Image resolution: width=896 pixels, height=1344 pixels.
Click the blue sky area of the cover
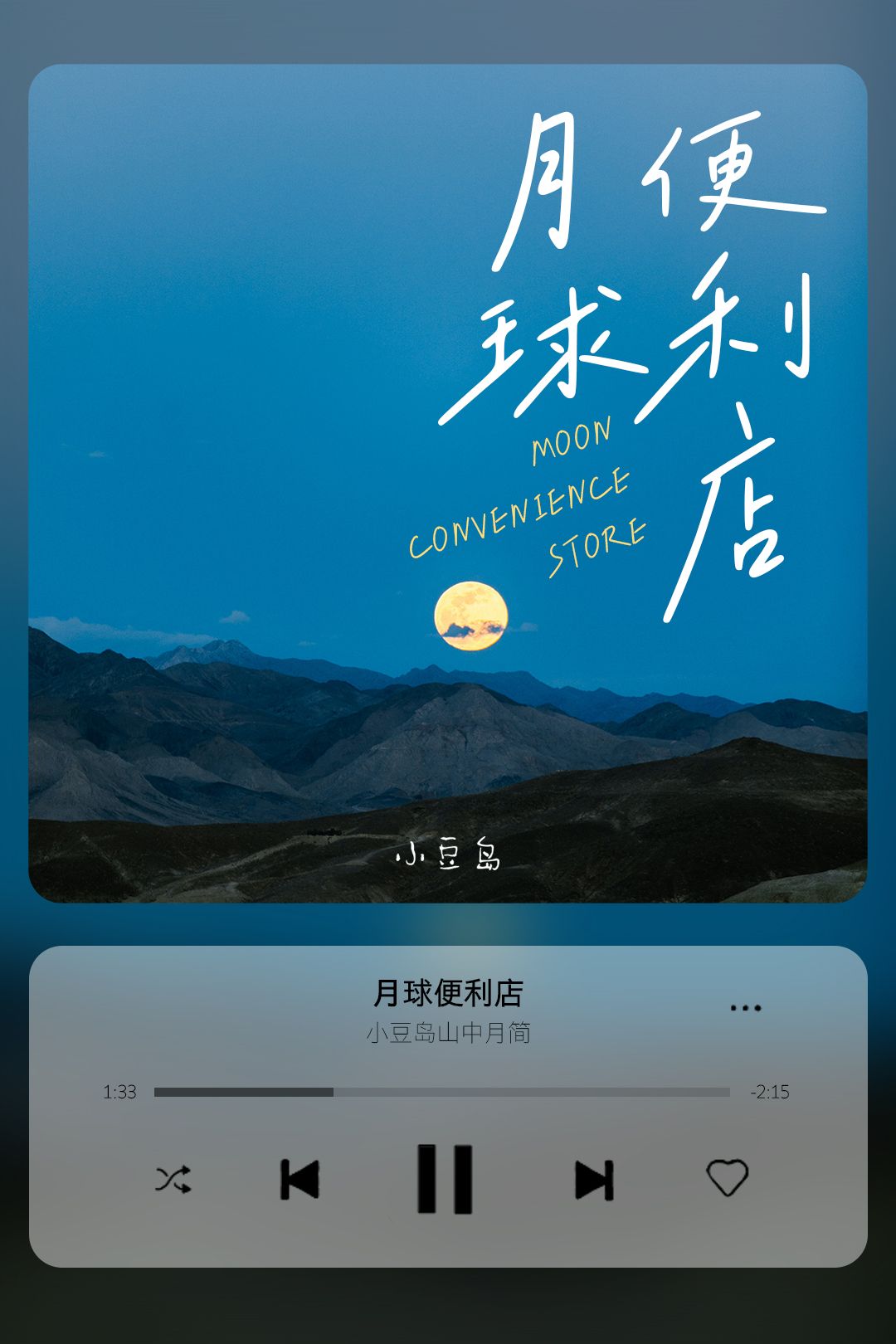pos(207,332)
